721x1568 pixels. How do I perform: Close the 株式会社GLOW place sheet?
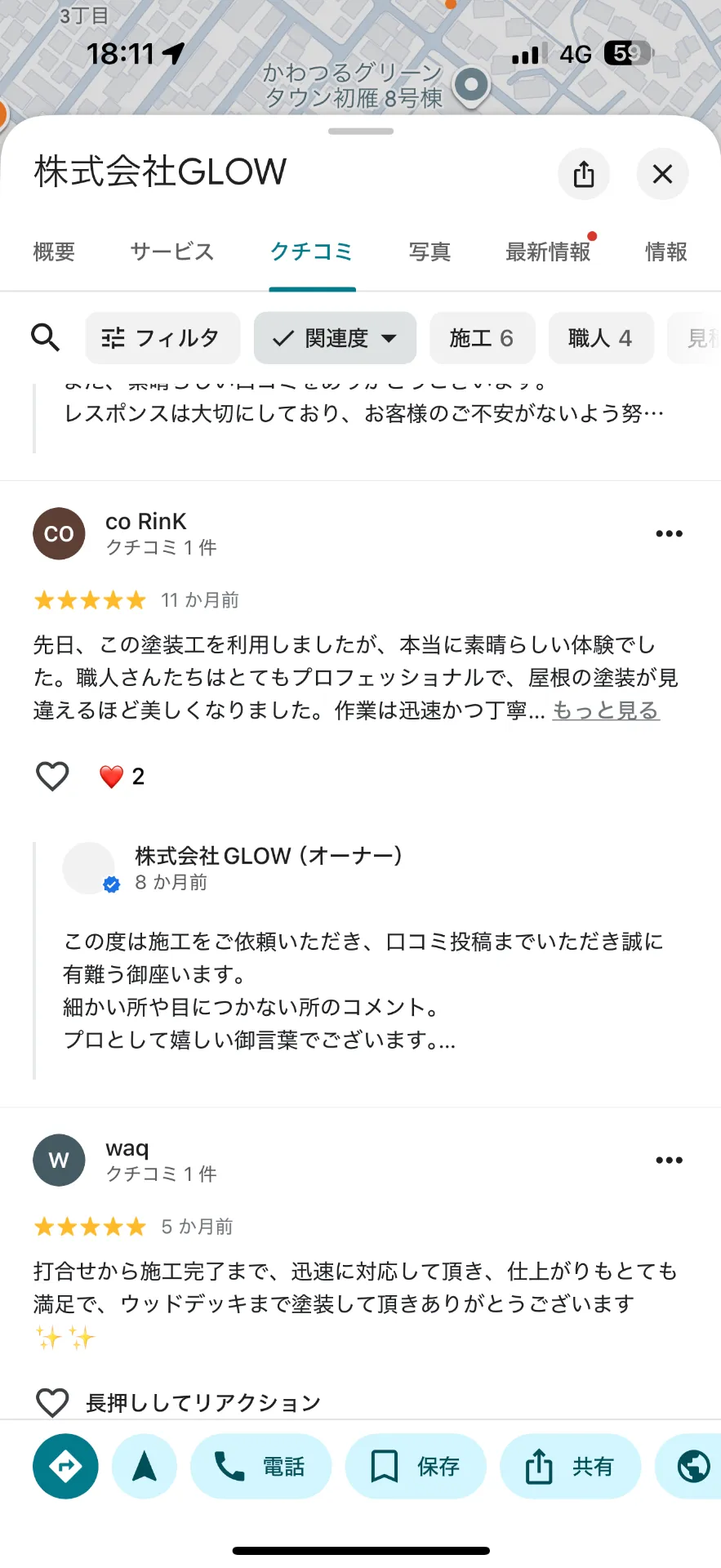(662, 174)
